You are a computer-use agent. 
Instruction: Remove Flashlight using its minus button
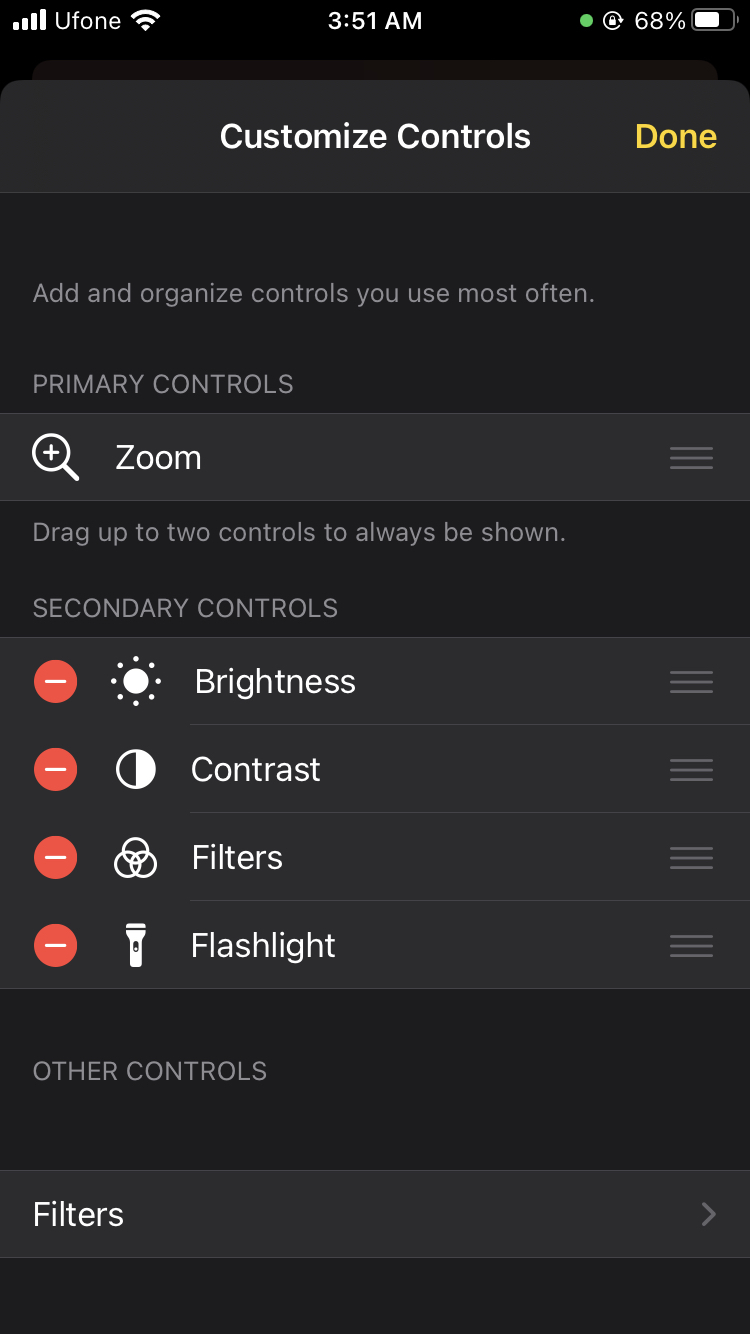(x=55, y=945)
